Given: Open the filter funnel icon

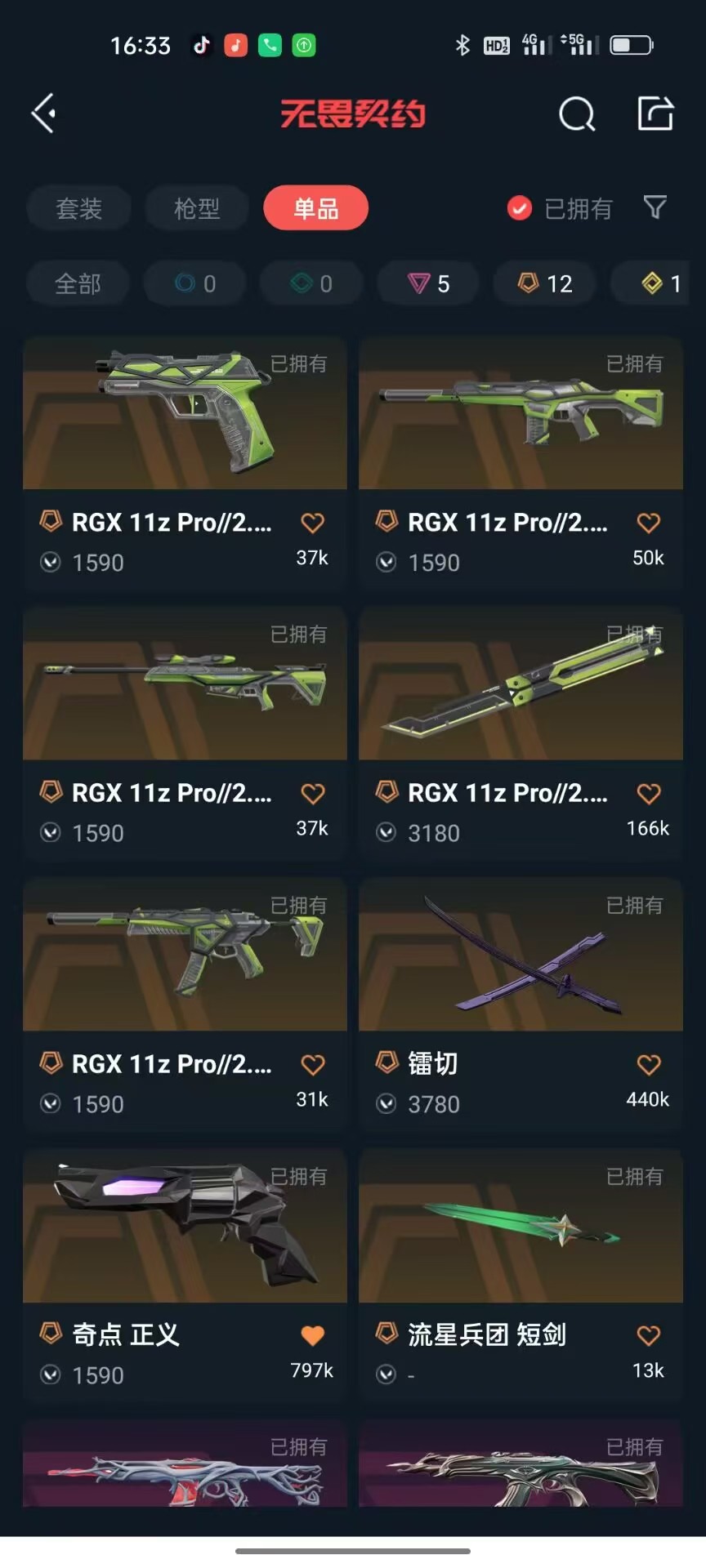Looking at the screenshot, I should point(655,207).
